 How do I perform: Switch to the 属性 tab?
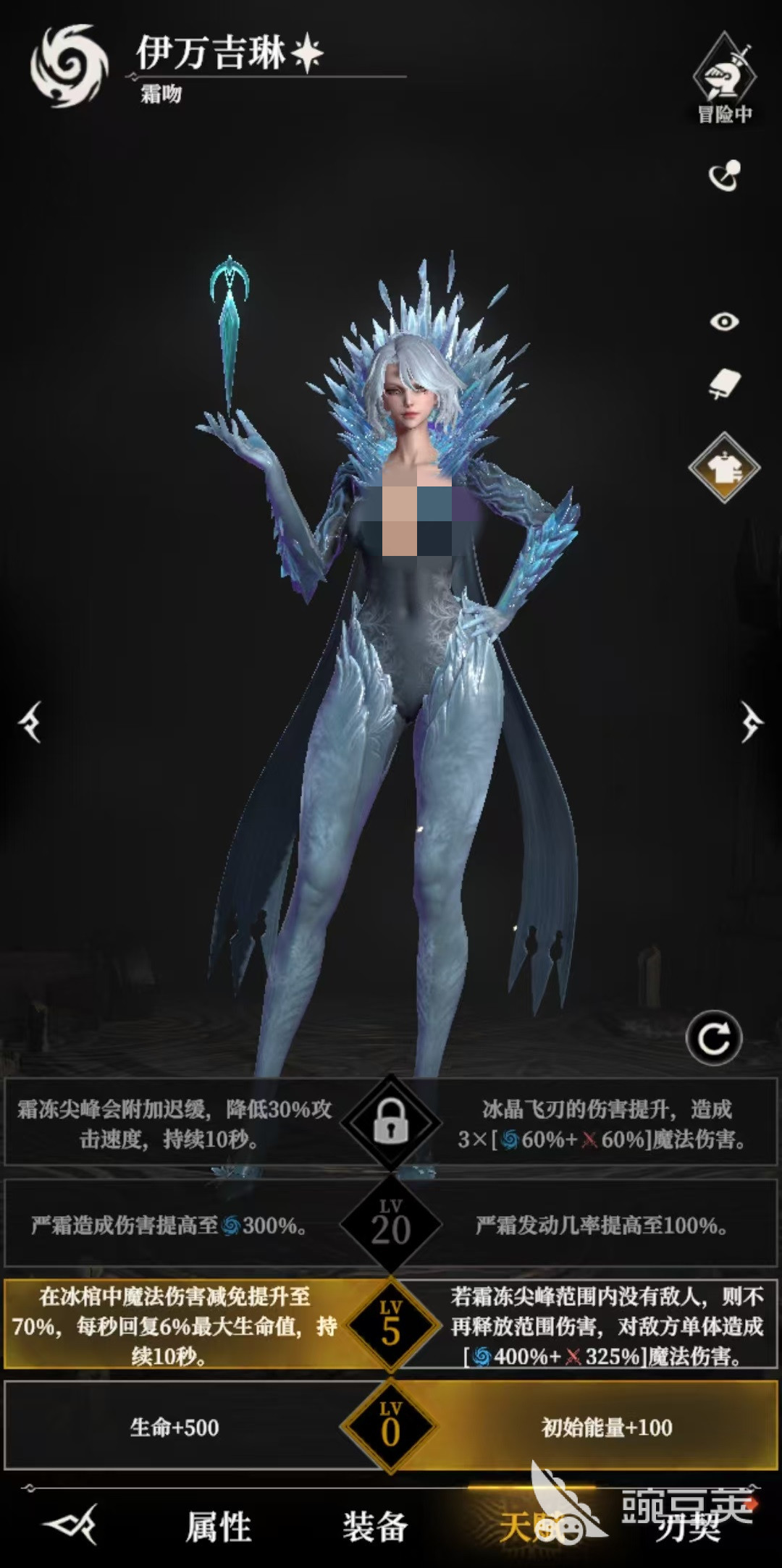[219, 1526]
